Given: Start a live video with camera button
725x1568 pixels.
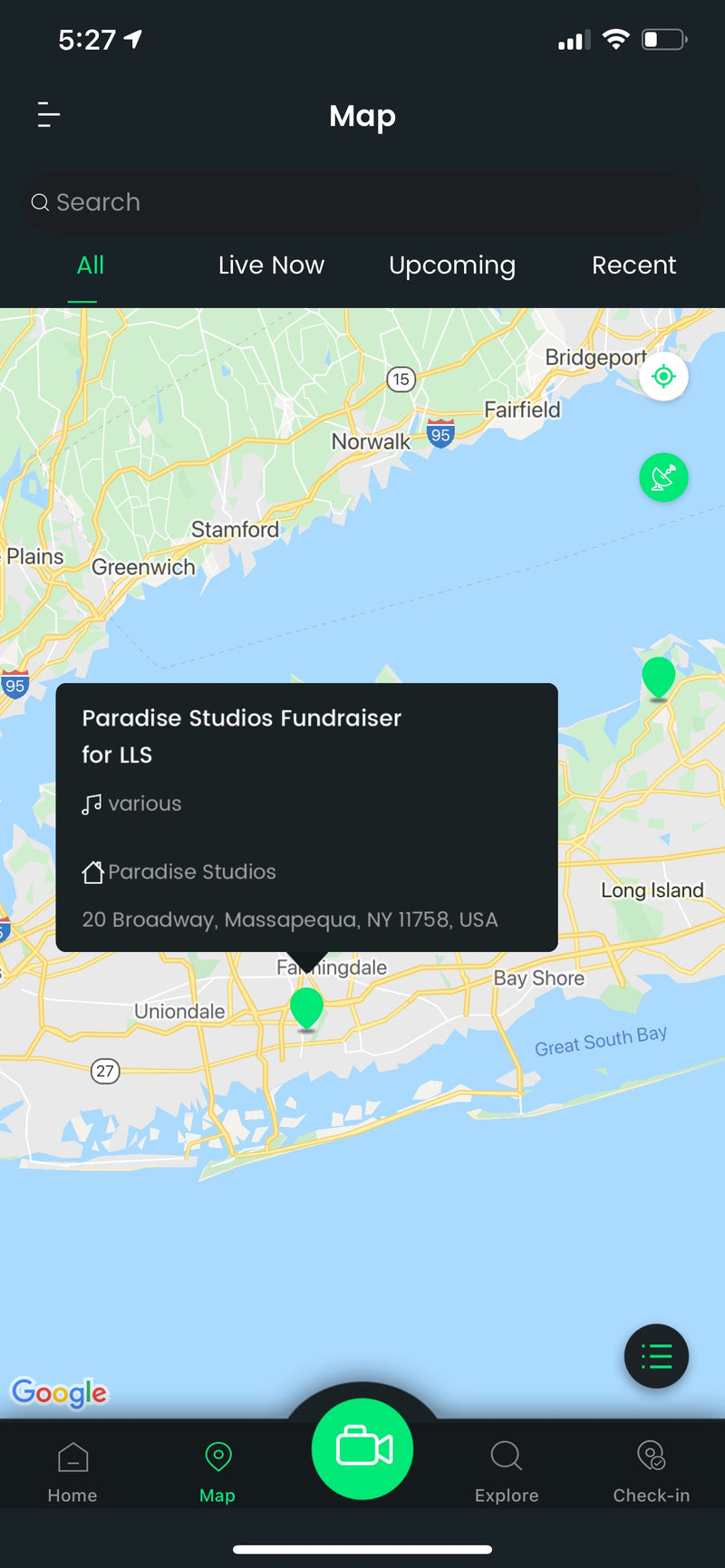Looking at the screenshot, I should pos(362,1448).
